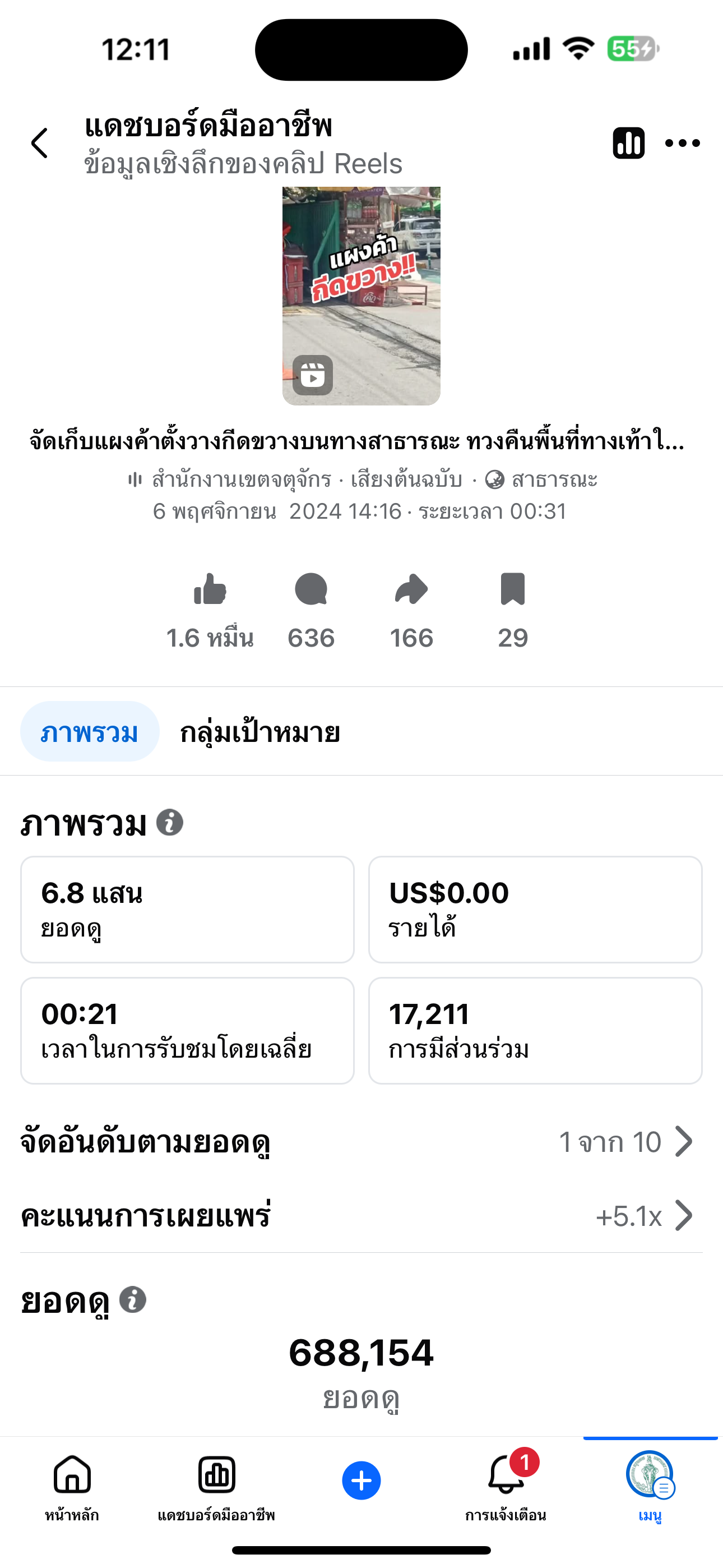Open the 6.8 แสน ยอดดู card
The width and height of the screenshot is (723, 1568).
click(x=187, y=910)
